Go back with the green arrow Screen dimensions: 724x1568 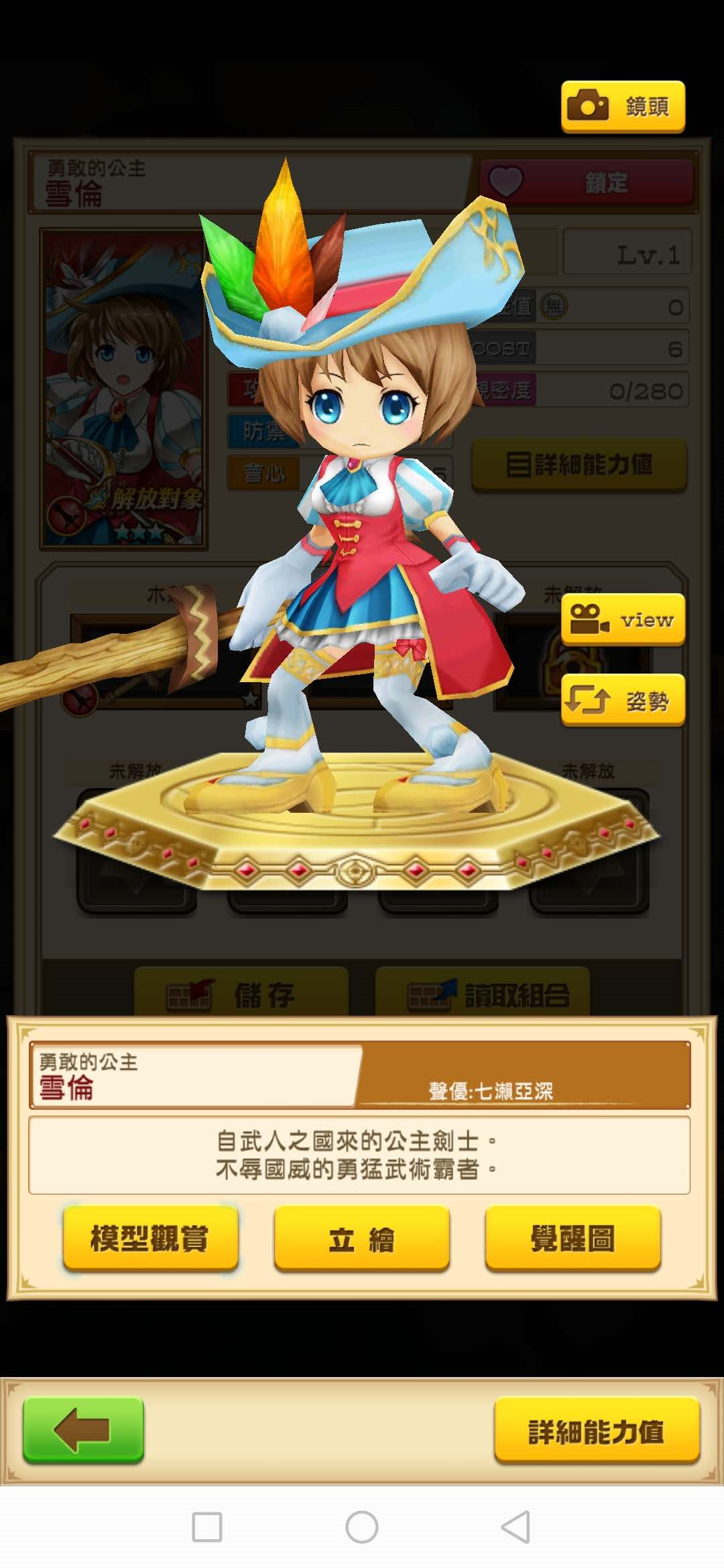[83, 1429]
